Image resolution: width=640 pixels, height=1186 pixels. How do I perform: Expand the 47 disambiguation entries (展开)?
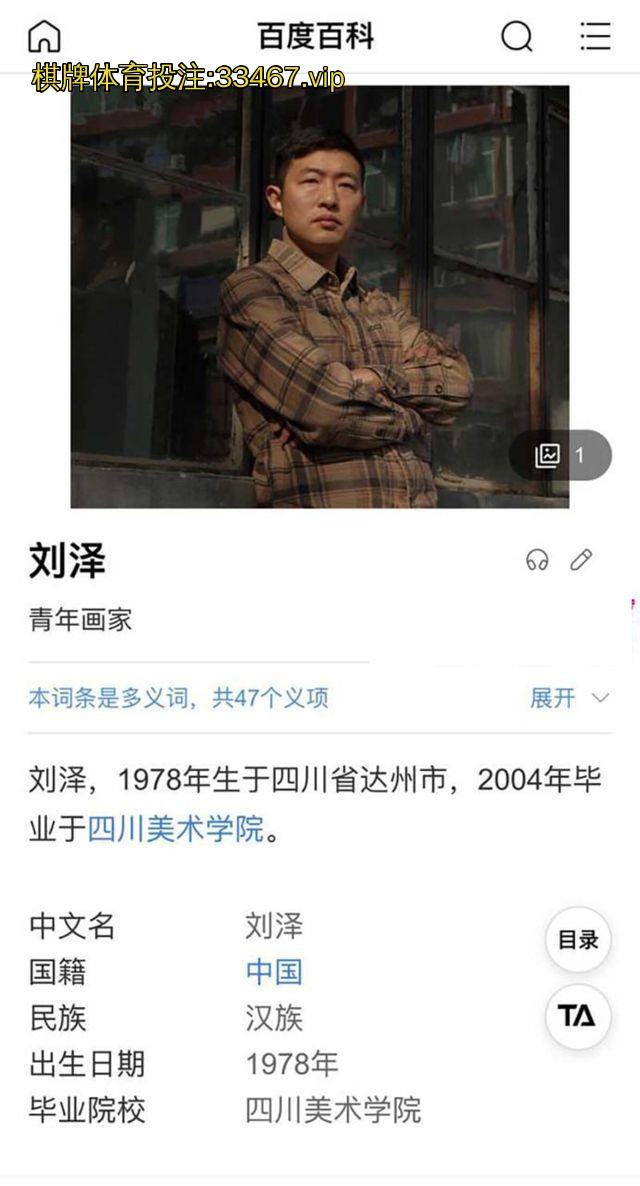568,698
